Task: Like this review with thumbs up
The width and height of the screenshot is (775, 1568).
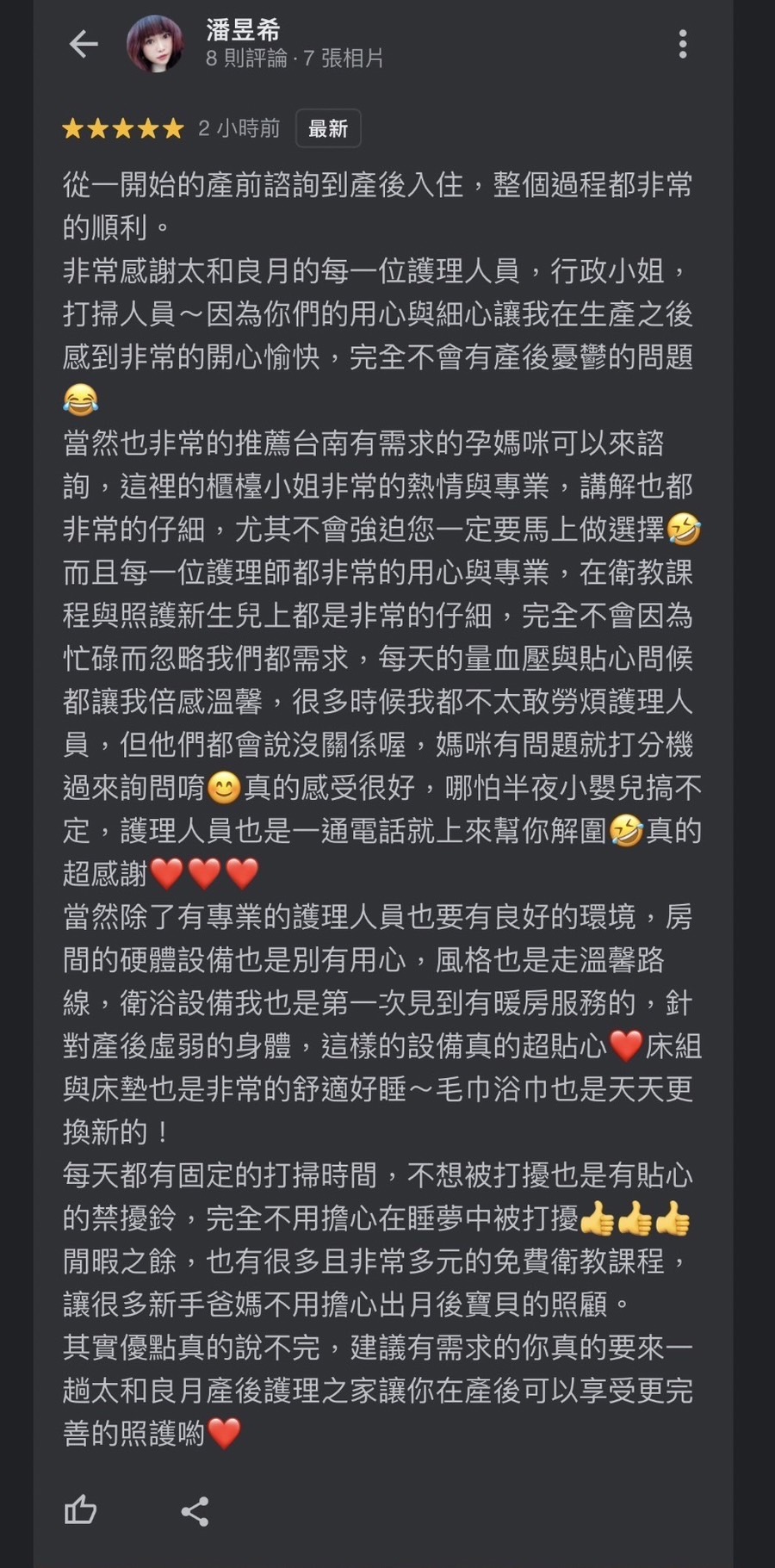Action: pos(81,1510)
